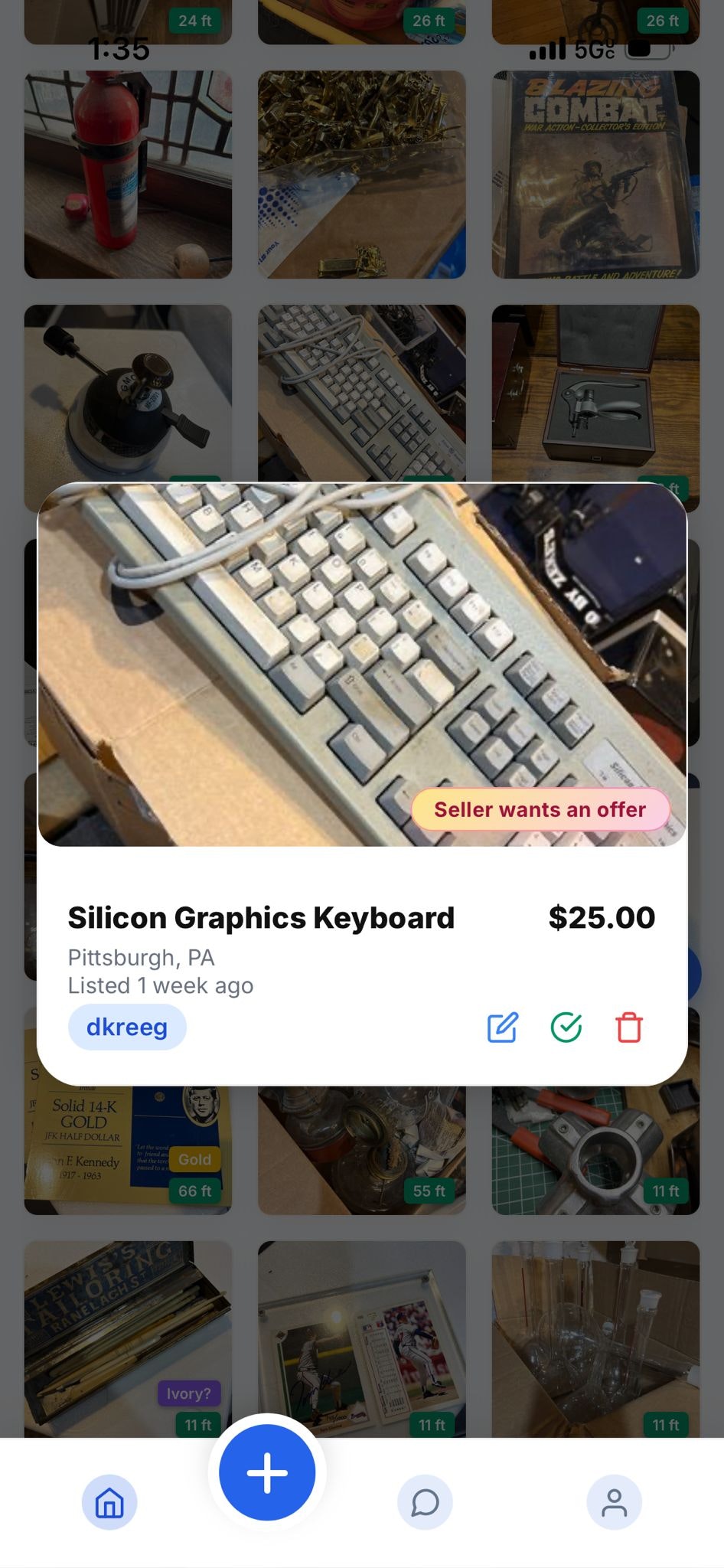Go to the home tab
The height and width of the screenshot is (1568, 724).
109,1502
